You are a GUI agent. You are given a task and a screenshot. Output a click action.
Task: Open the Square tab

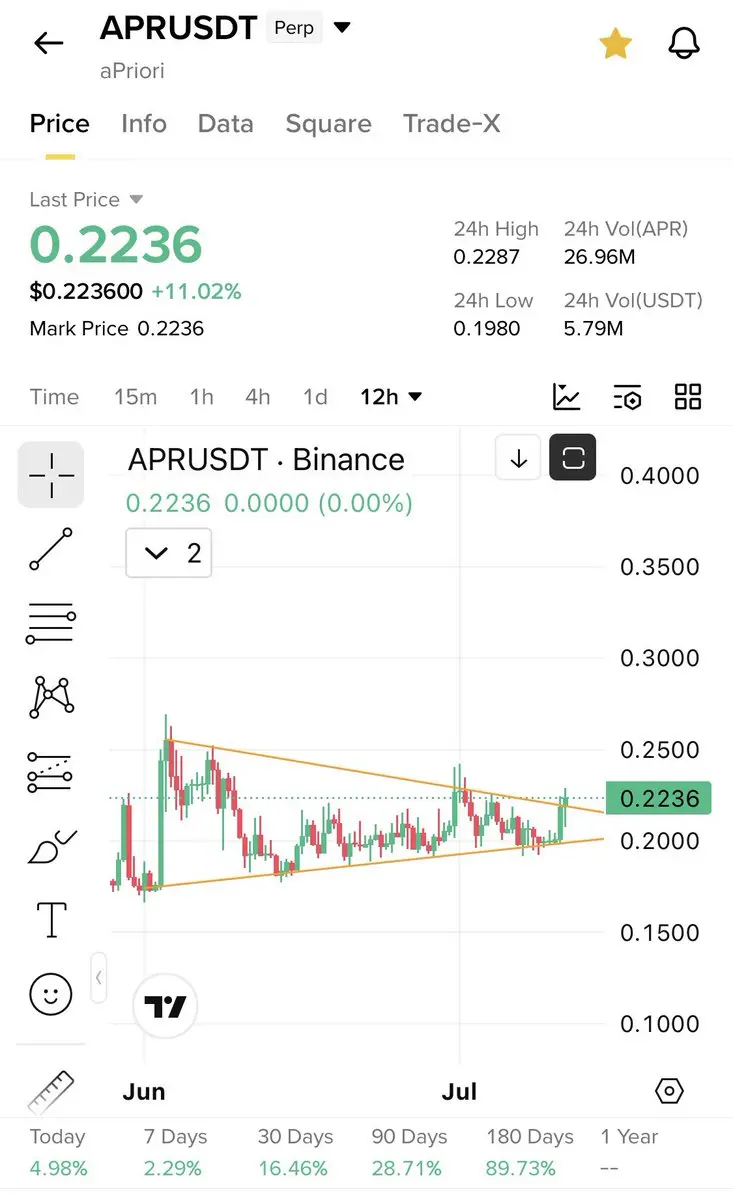[328, 123]
